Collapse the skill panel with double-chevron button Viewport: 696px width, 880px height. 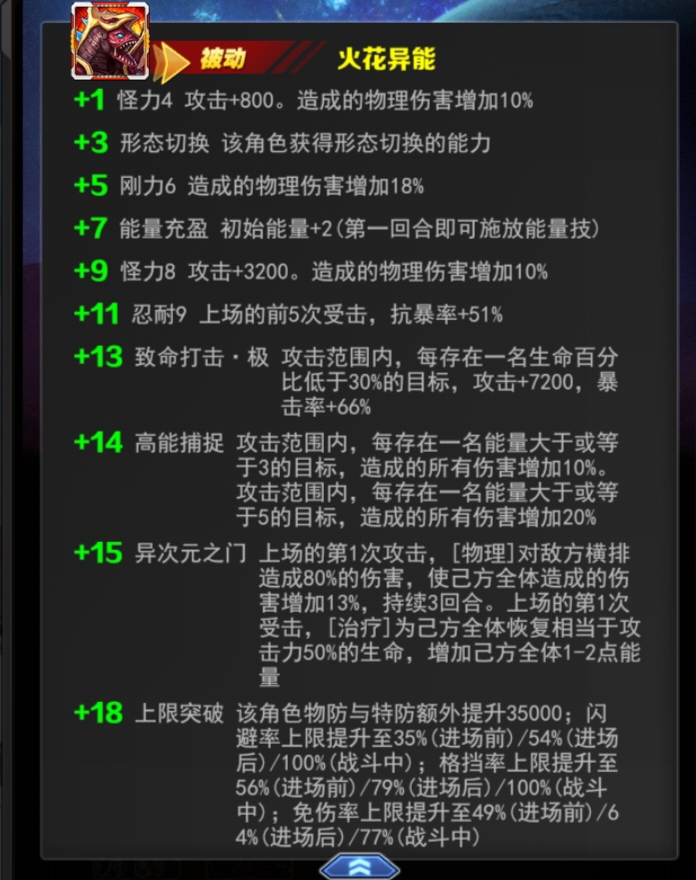pos(359,865)
